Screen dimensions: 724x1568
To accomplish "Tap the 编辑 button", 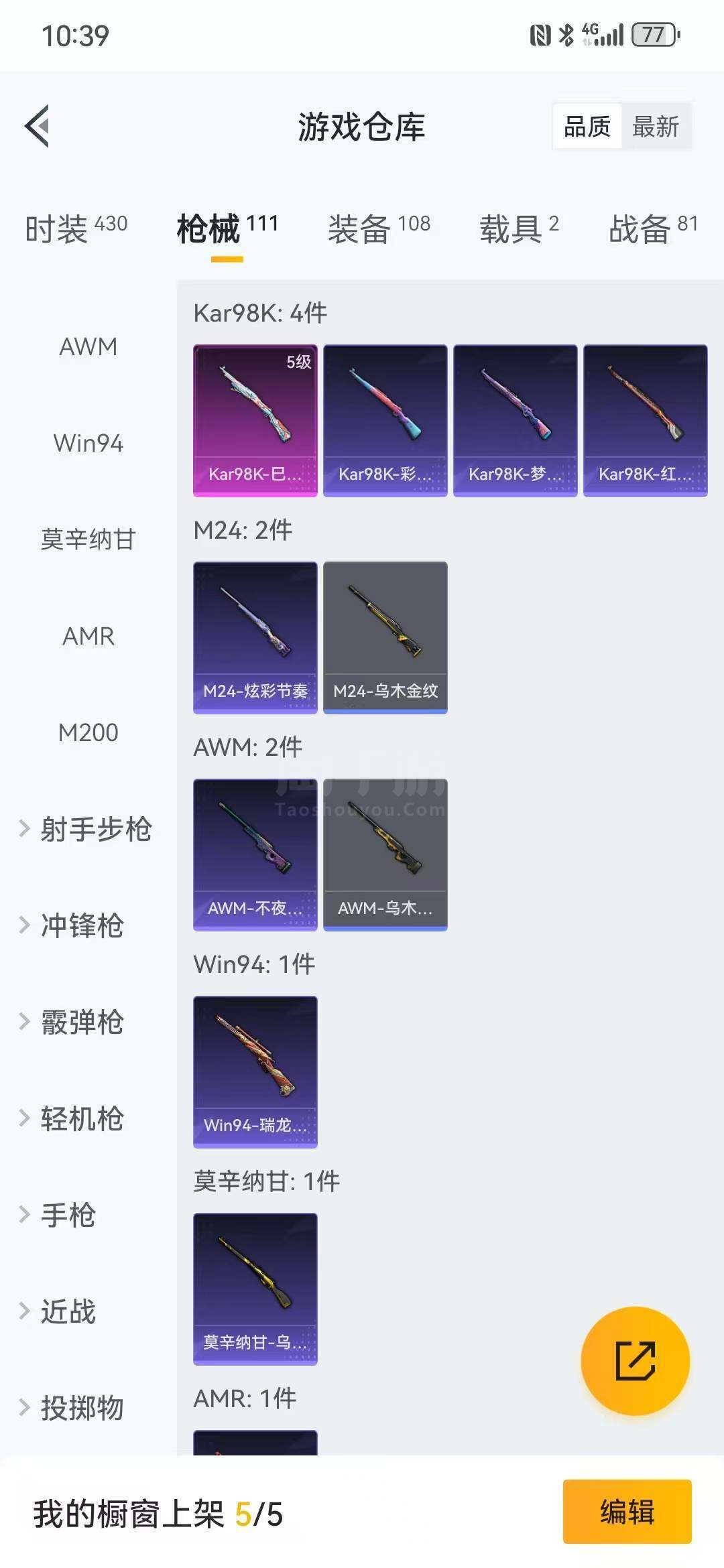I will 627,1512.
